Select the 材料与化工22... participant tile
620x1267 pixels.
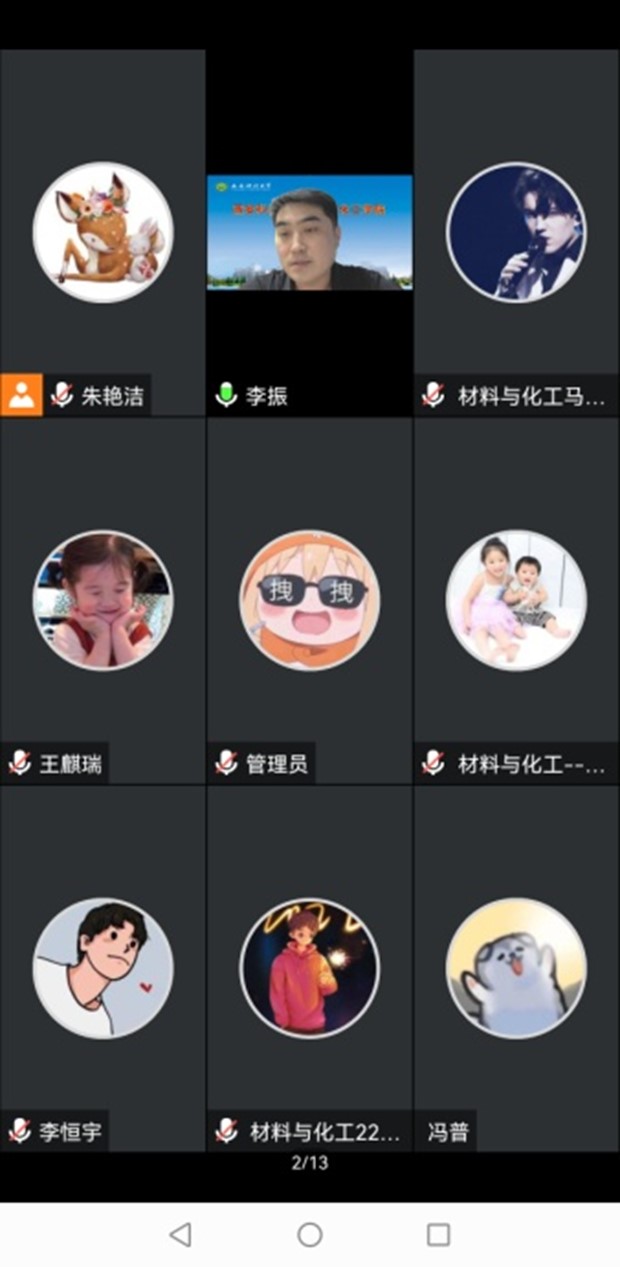point(309,968)
